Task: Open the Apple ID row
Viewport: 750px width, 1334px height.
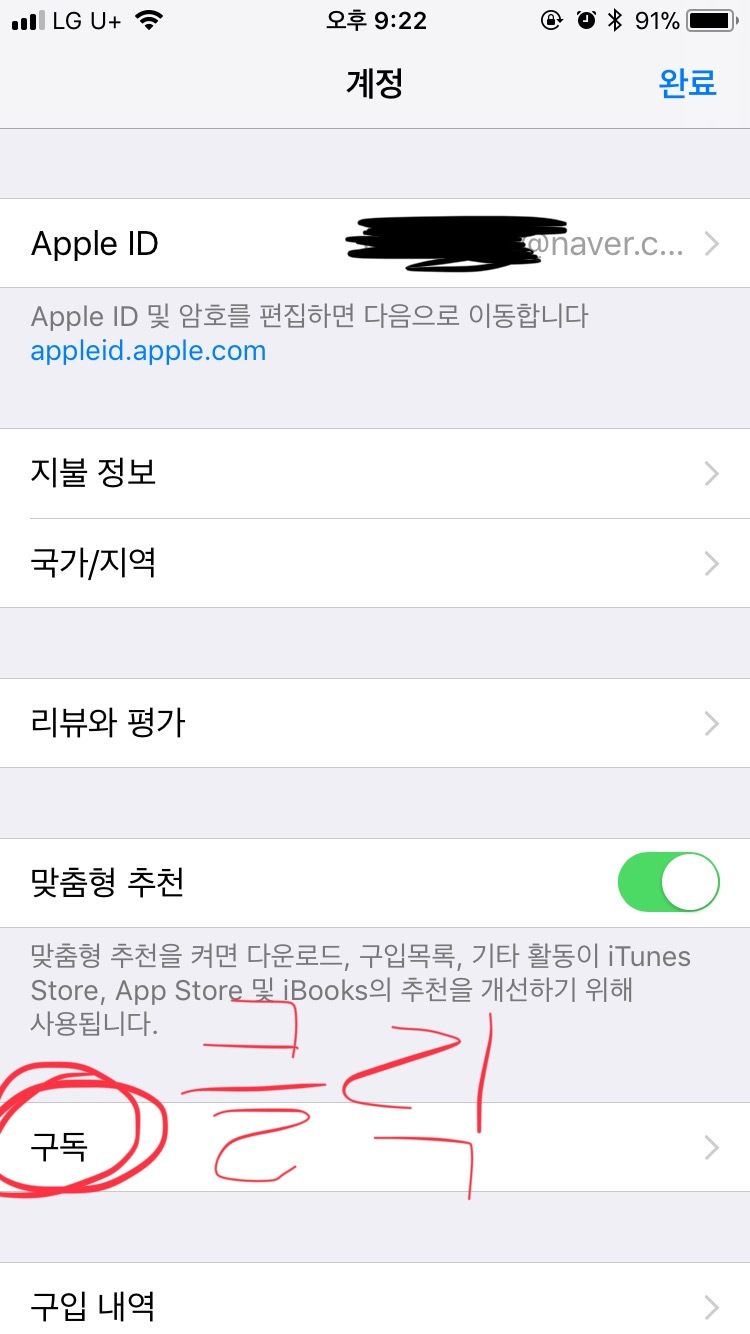Action: 375,243
